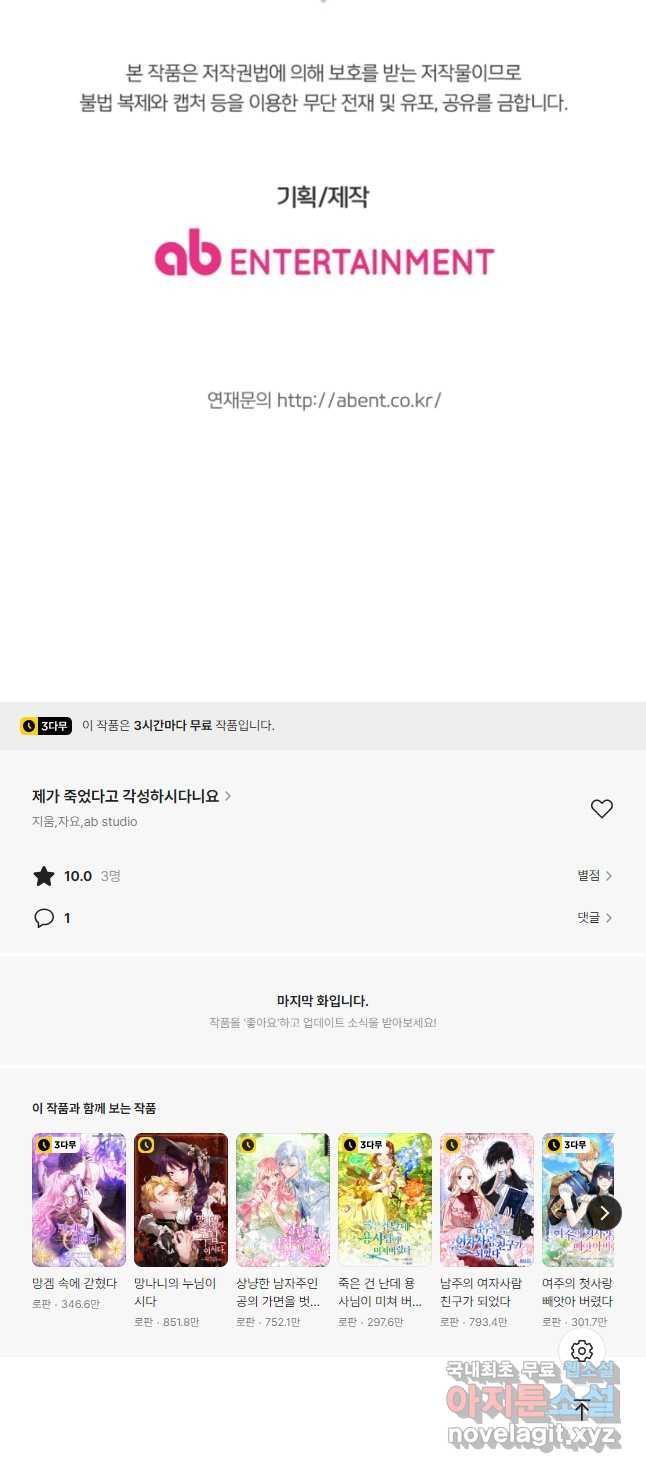The image size is (646, 1473).
Task: Open title 제가 죽었다고 각성하시다니요 details
Action: tap(131, 796)
